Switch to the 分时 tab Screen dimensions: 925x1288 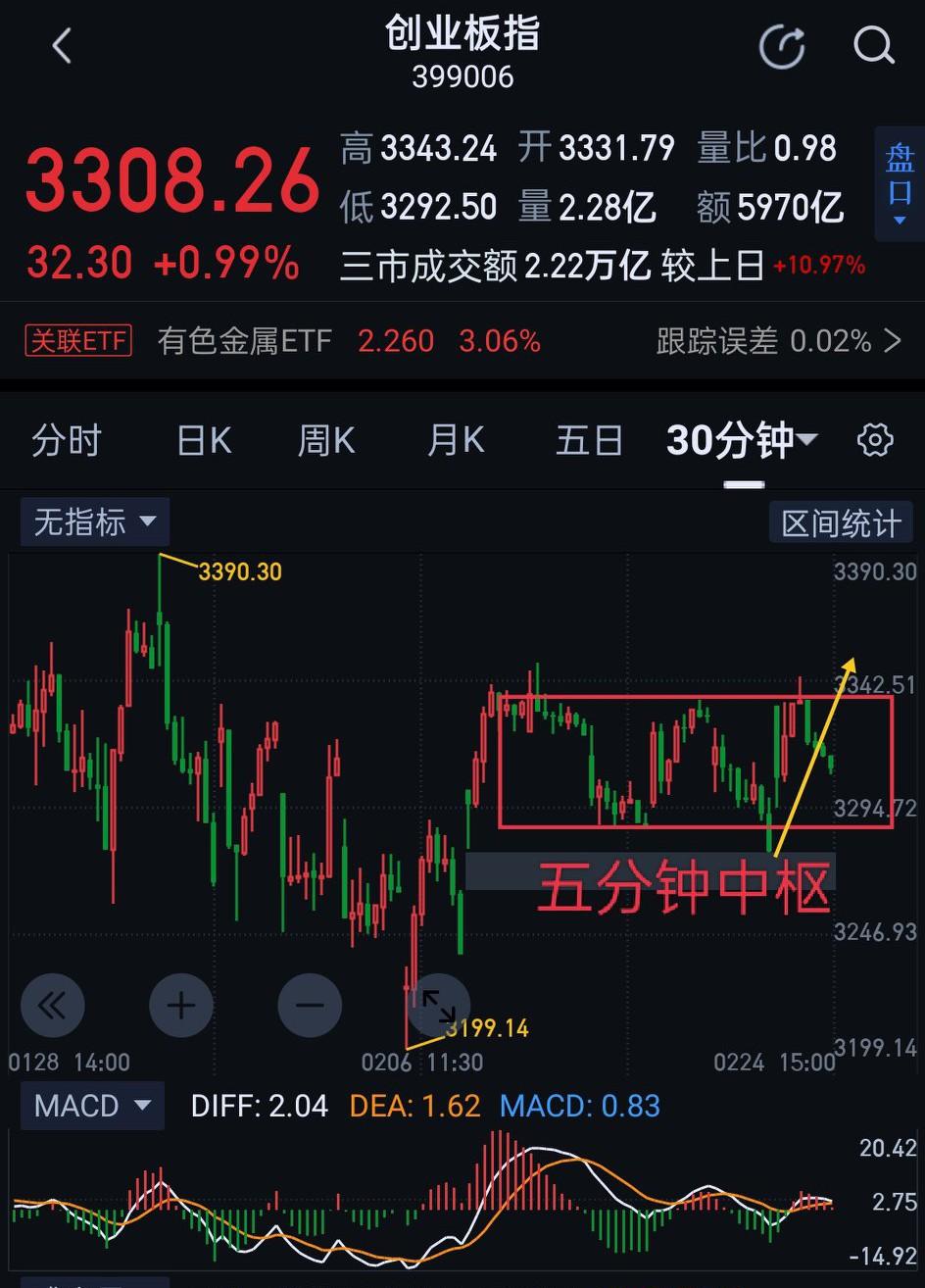pos(67,440)
